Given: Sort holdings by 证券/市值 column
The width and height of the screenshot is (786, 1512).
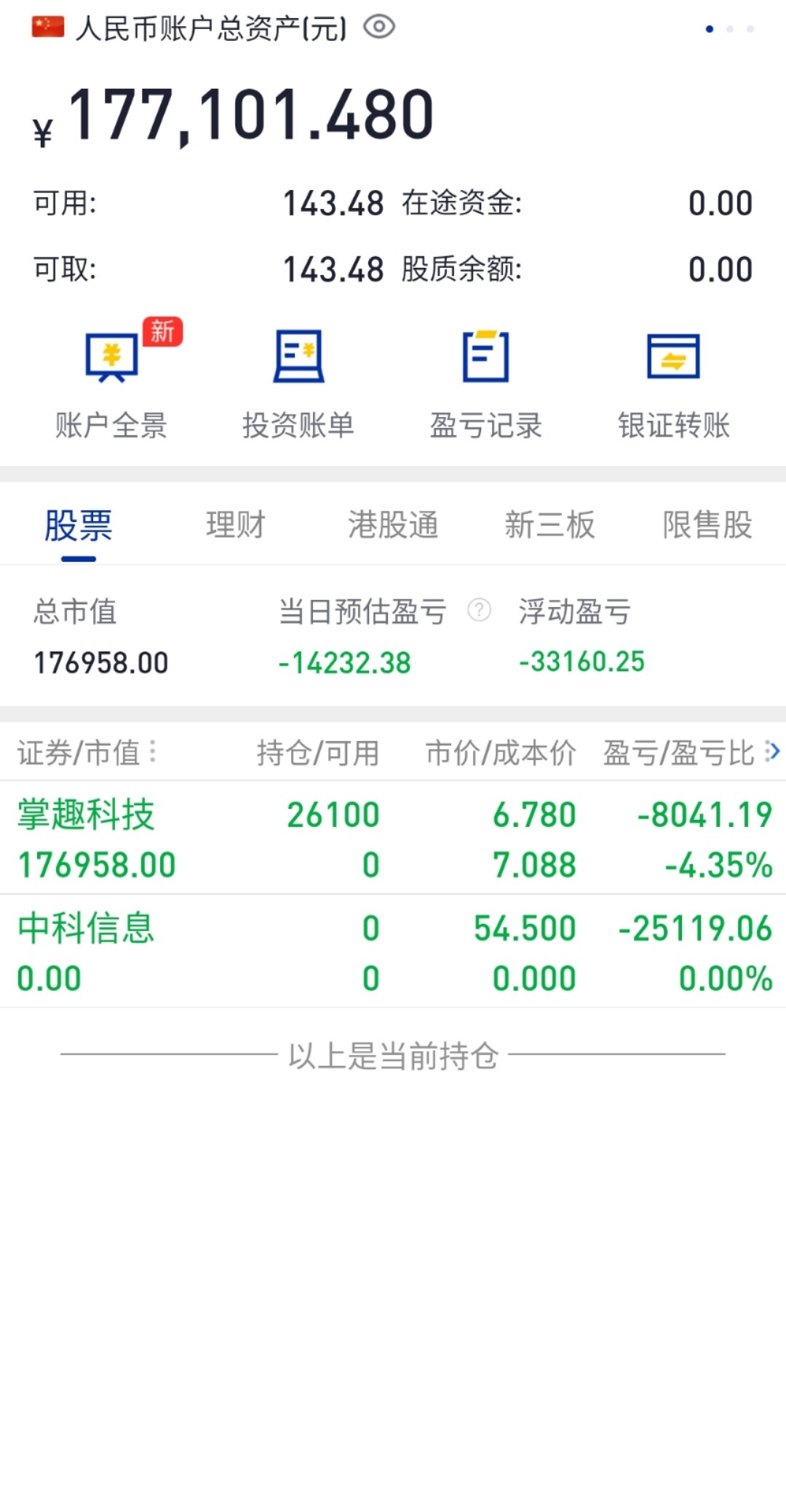Looking at the screenshot, I should (87, 753).
